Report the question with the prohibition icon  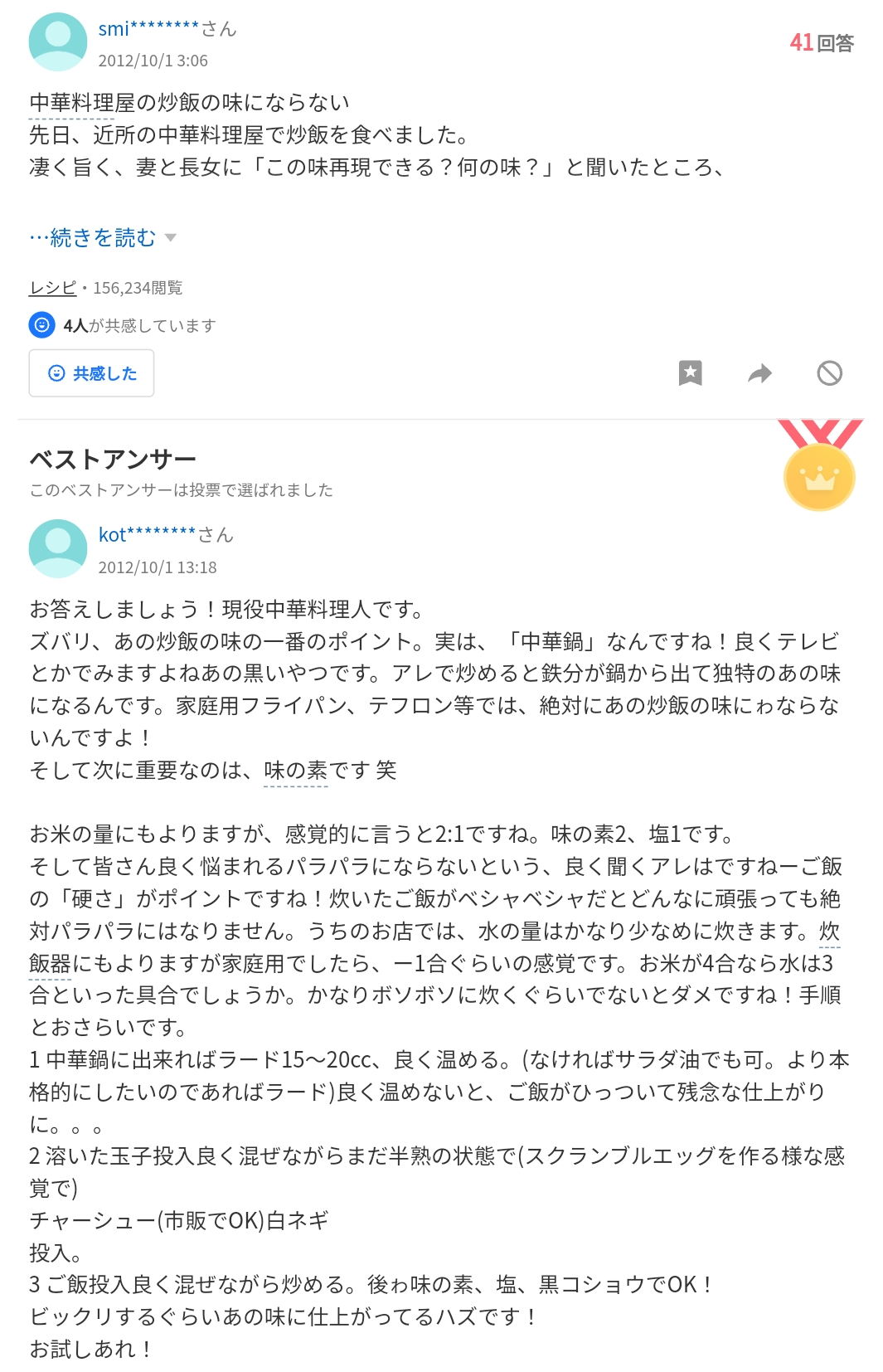coord(829,373)
